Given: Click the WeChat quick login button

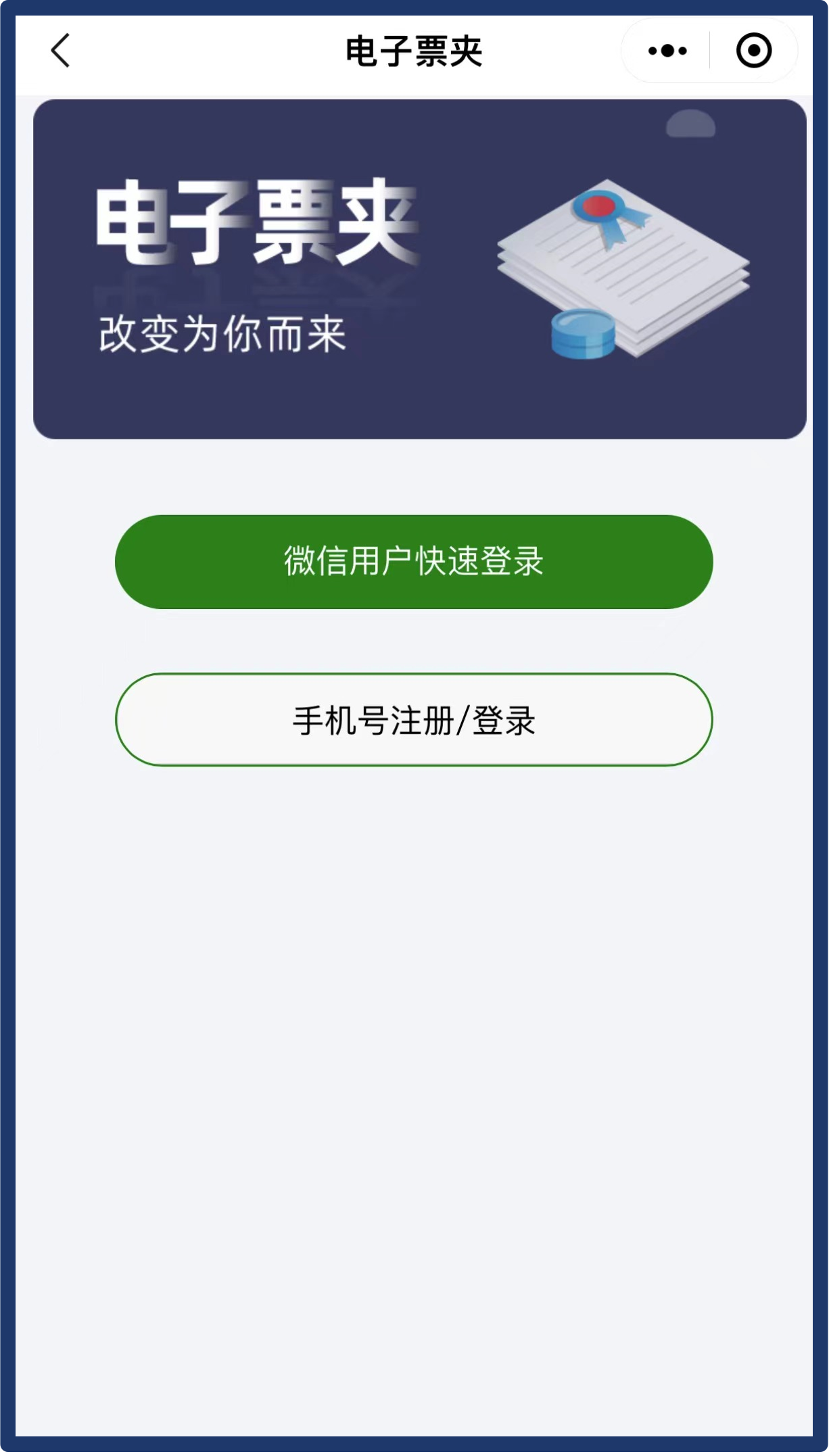Looking at the screenshot, I should [x=414, y=560].
